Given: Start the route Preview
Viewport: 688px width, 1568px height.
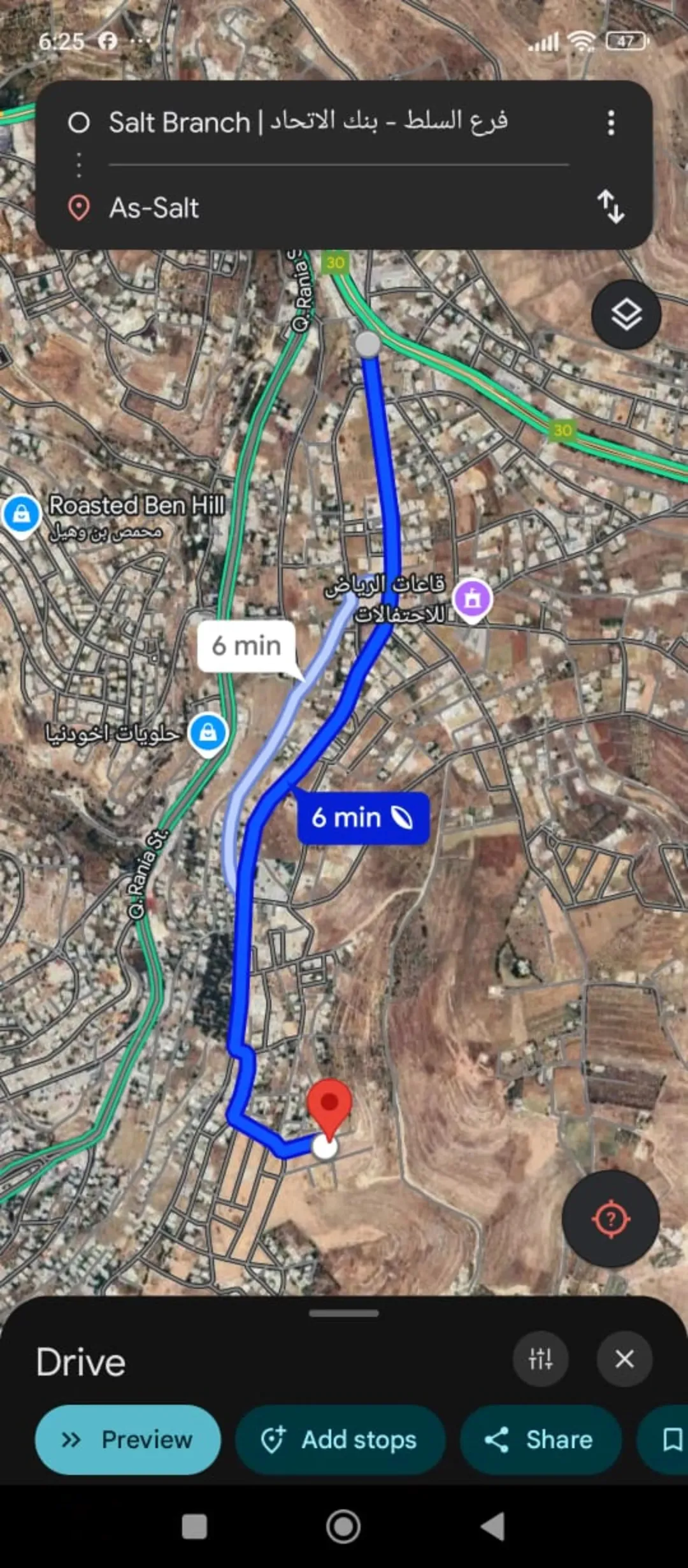Looking at the screenshot, I should click(x=128, y=1439).
